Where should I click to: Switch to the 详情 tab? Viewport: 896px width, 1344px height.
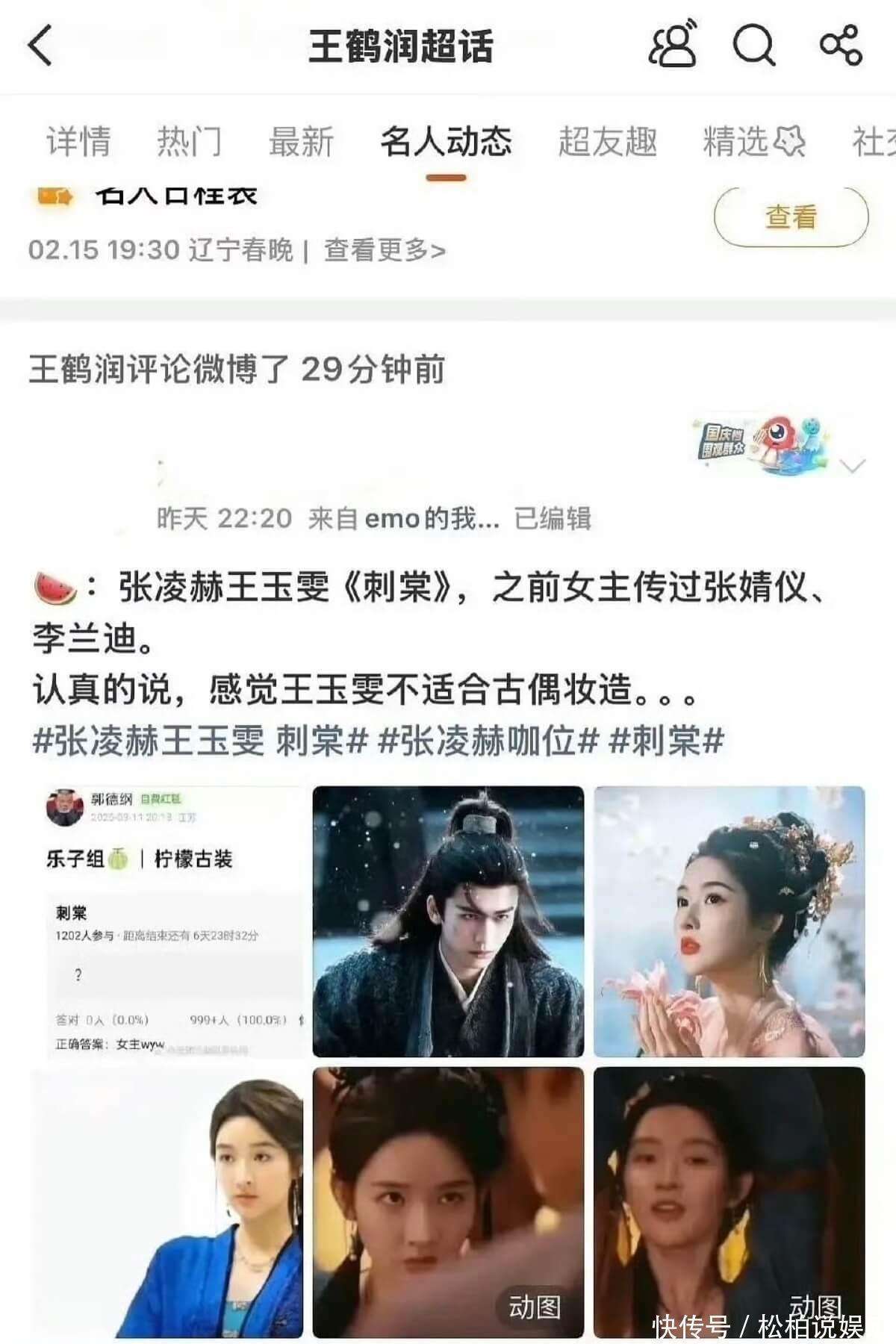[78, 141]
